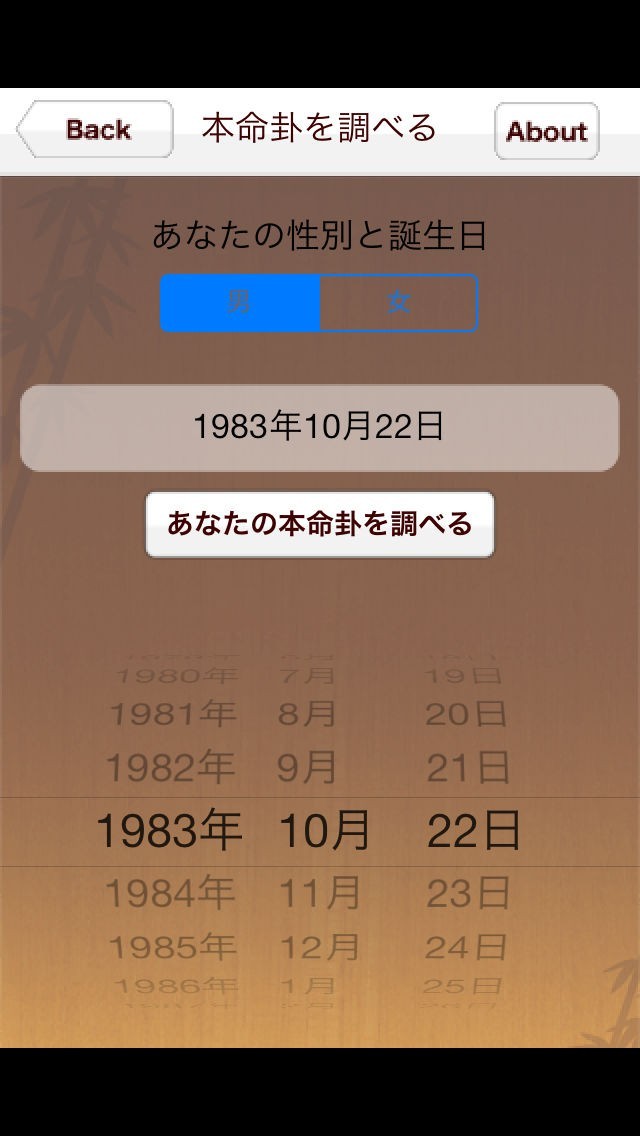Pick 1981年 in the year wheel
Viewport: 640px width, 1136px height.
coord(172,714)
